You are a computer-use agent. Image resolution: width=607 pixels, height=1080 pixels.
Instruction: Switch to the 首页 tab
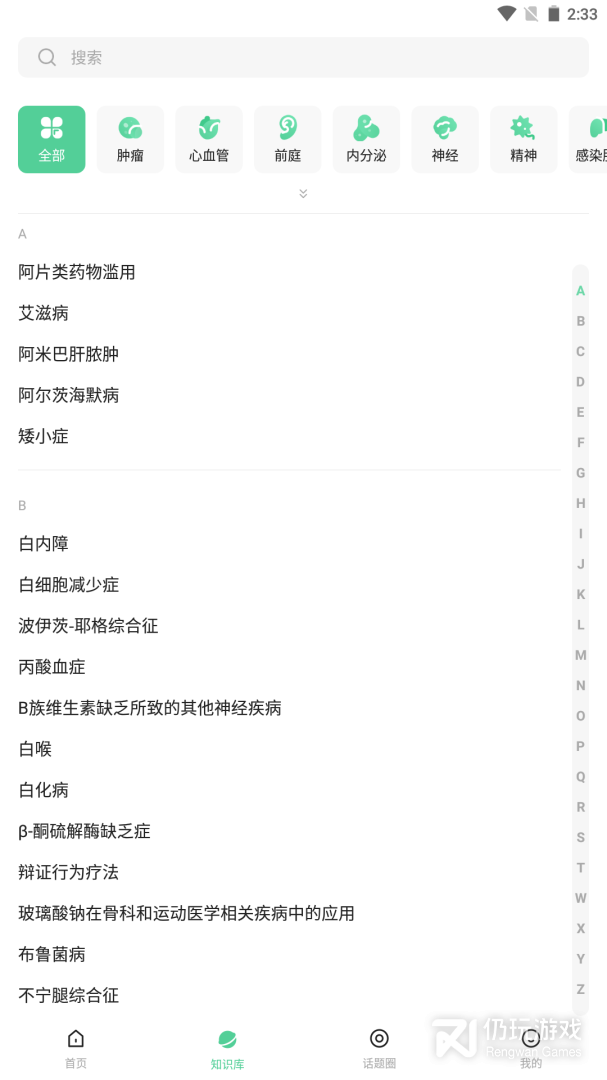coord(76,1048)
